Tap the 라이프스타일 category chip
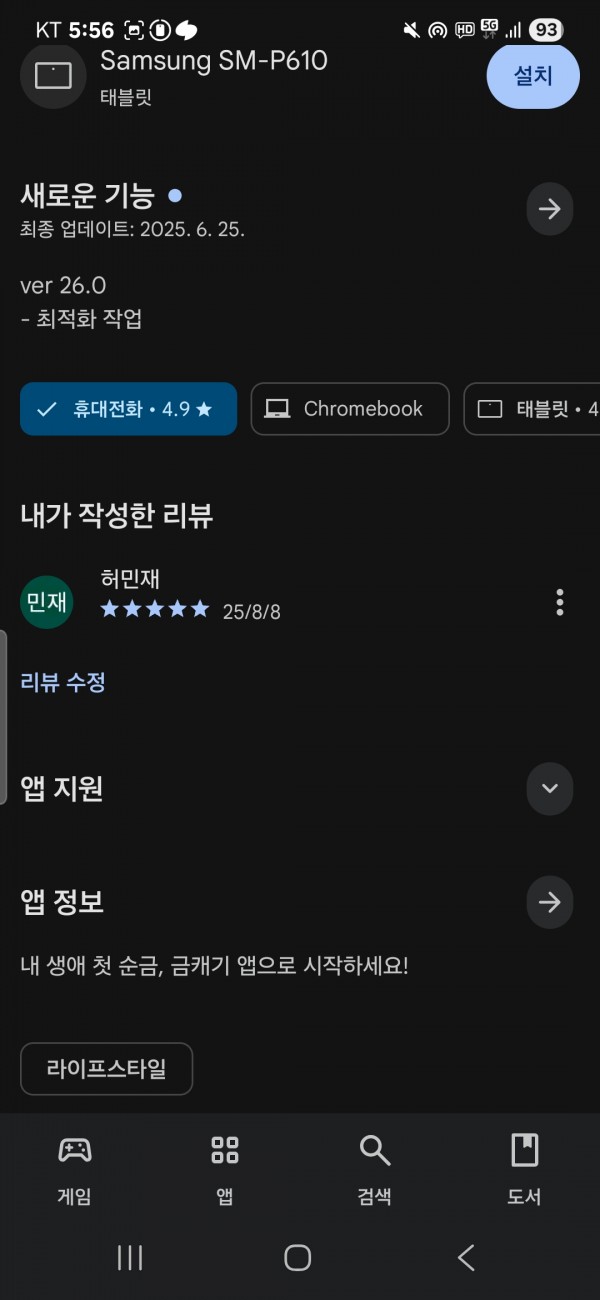Image resolution: width=600 pixels, height=1300 pixels. [106, 1069]
